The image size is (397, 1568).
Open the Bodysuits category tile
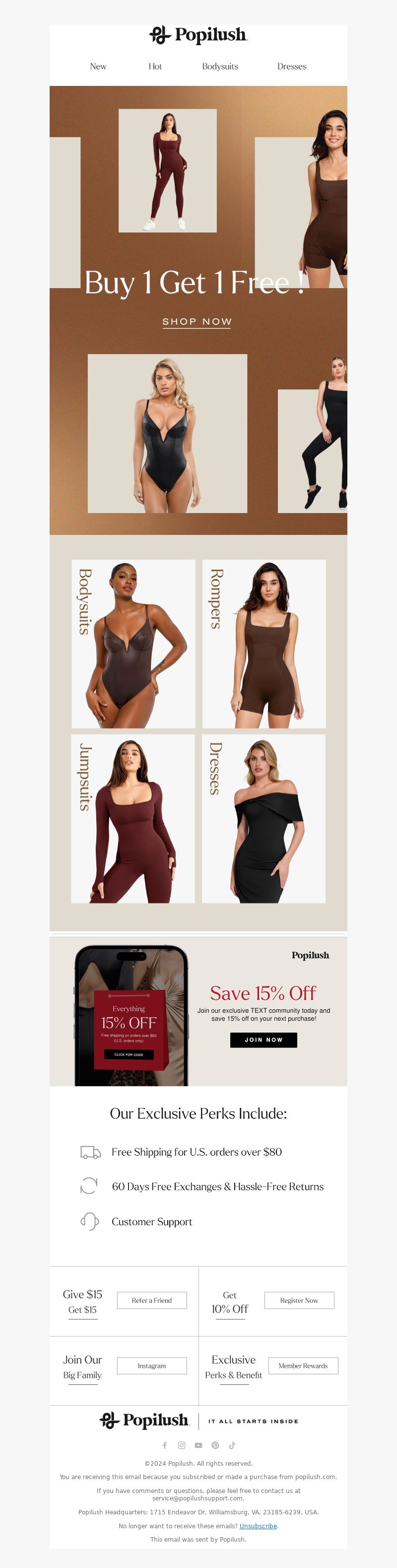click(x=133, y=643)
